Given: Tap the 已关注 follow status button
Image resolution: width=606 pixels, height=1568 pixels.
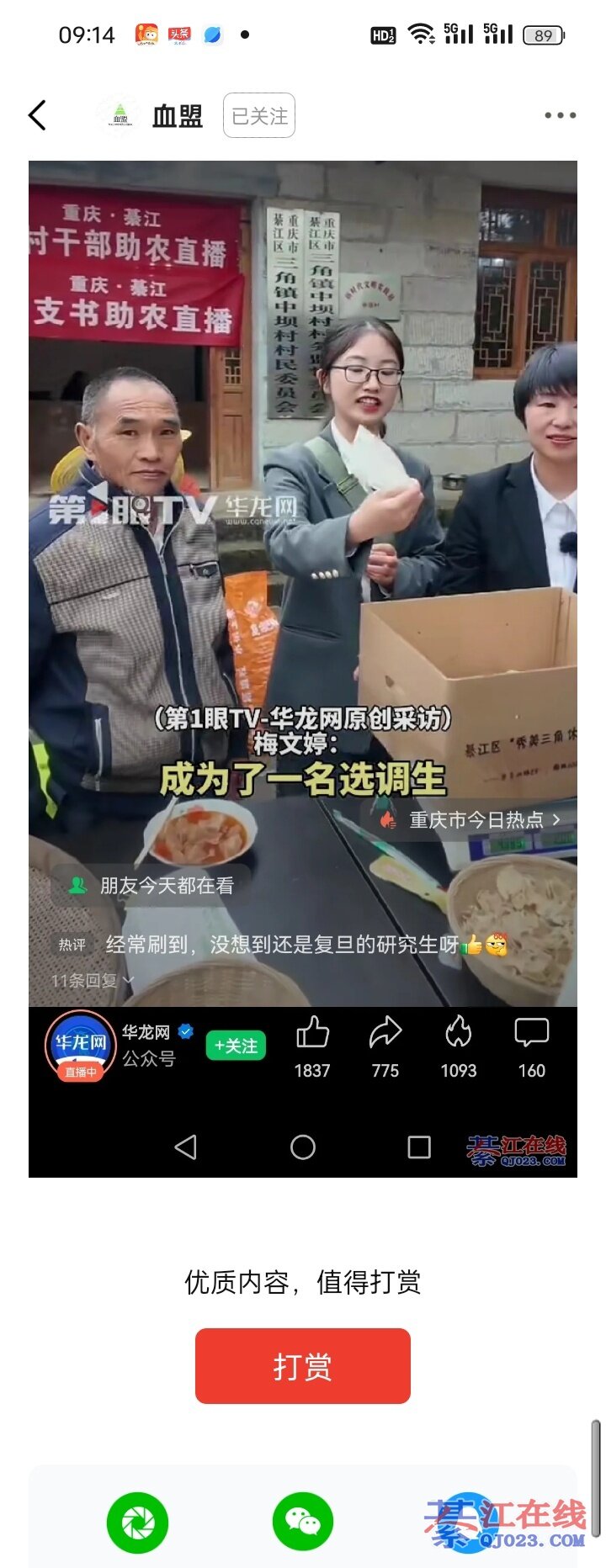Looking at the screenshot, I should pyautogui.click(x=259, y=115).
